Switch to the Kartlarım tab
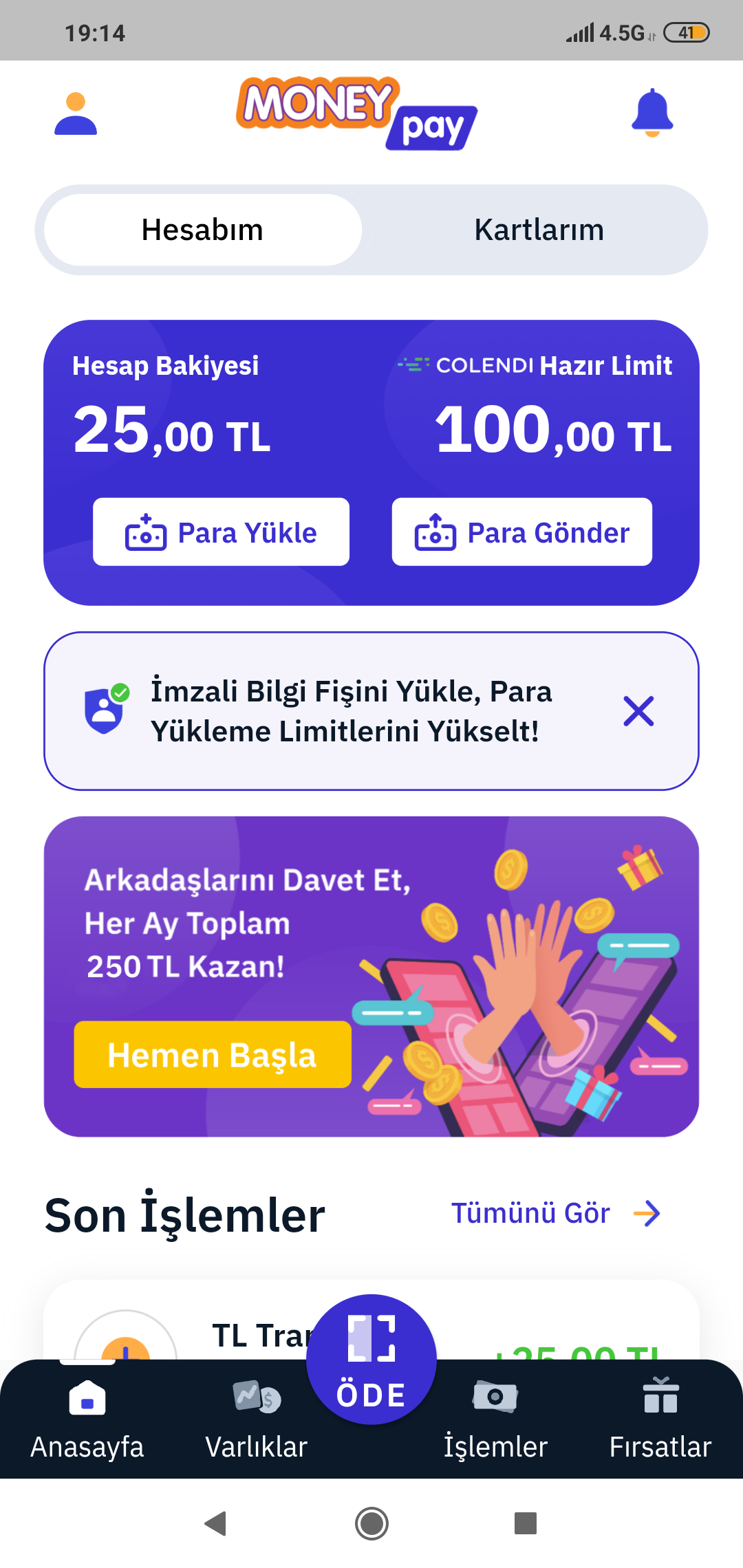The height and width of the screenshot is (1568, 743). (539, 230)
